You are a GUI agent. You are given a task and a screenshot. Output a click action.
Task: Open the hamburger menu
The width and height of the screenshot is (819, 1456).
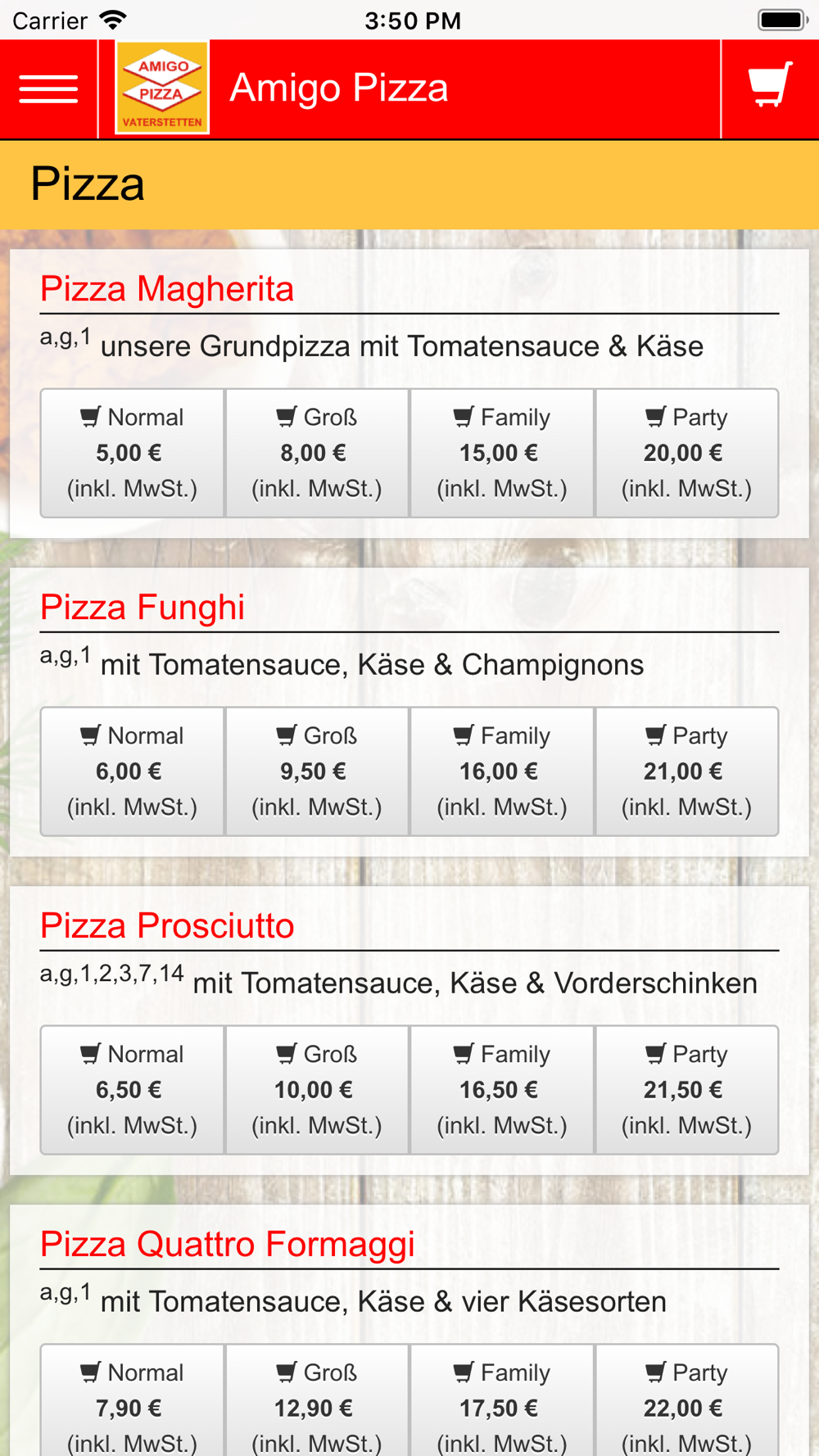[x=48, y=89]
